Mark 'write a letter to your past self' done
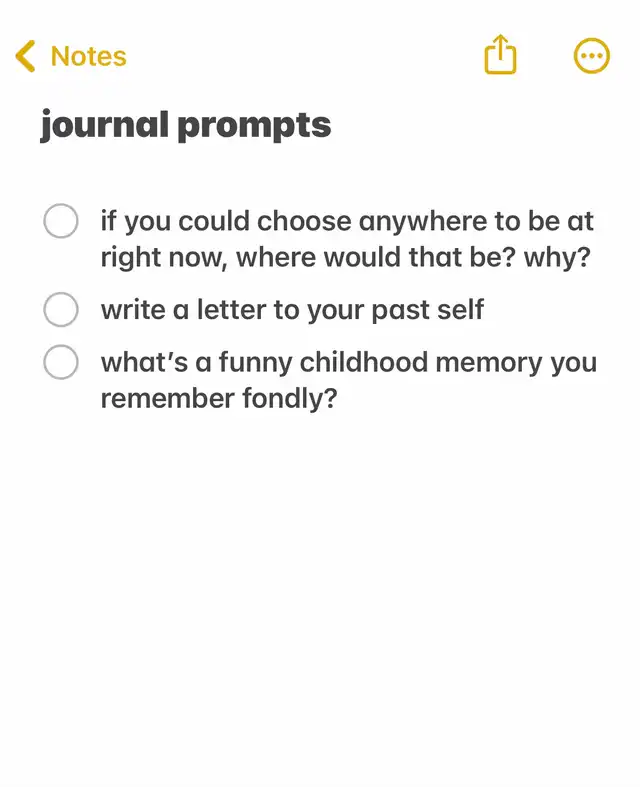Image resolution: width=640 pixels, height=787 pixels. point(61,310)
